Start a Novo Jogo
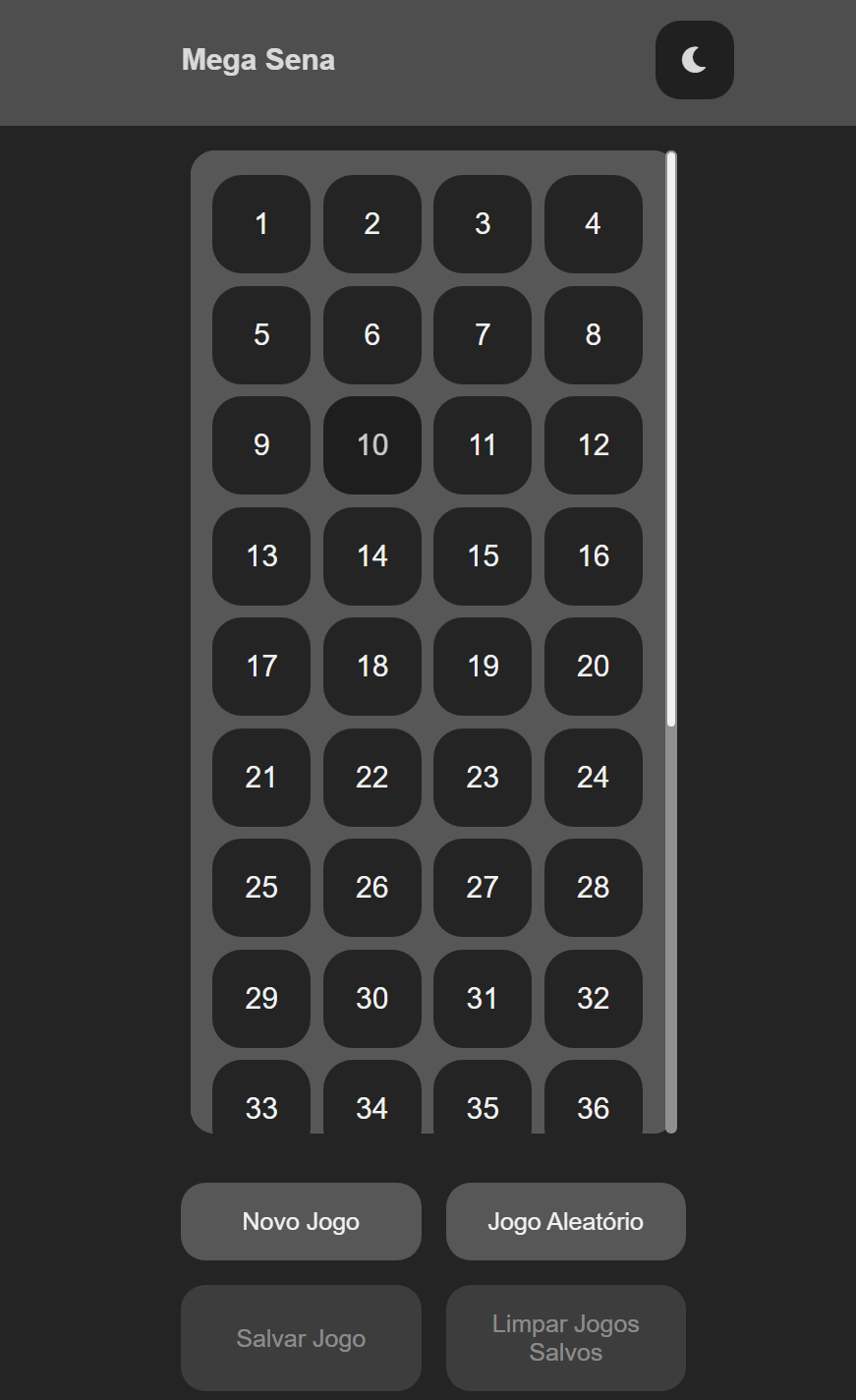This screenshot has width=856, height=1400. pos(301,1221)
